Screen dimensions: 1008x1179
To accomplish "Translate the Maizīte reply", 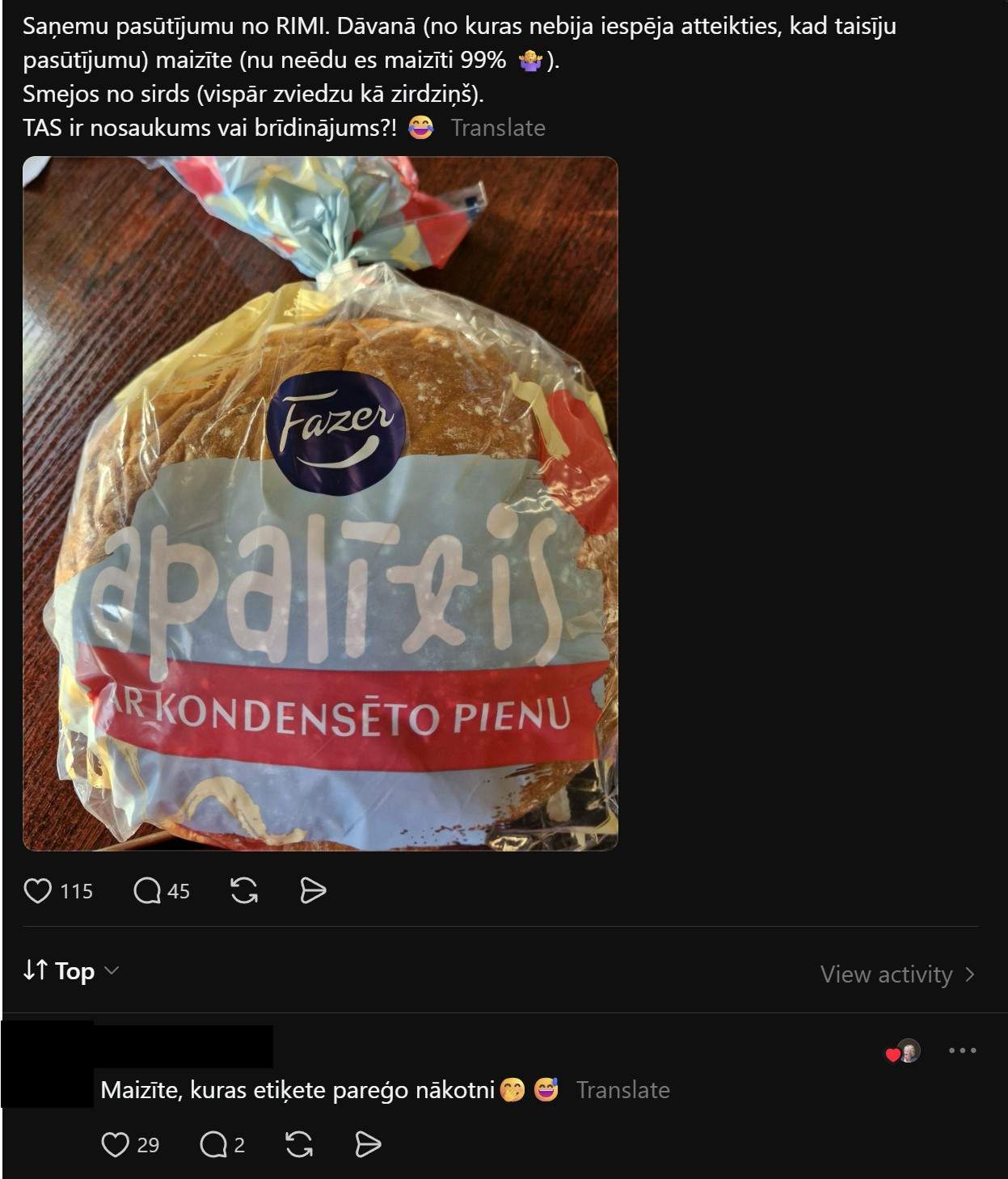I will click(x=622, y=1090).
